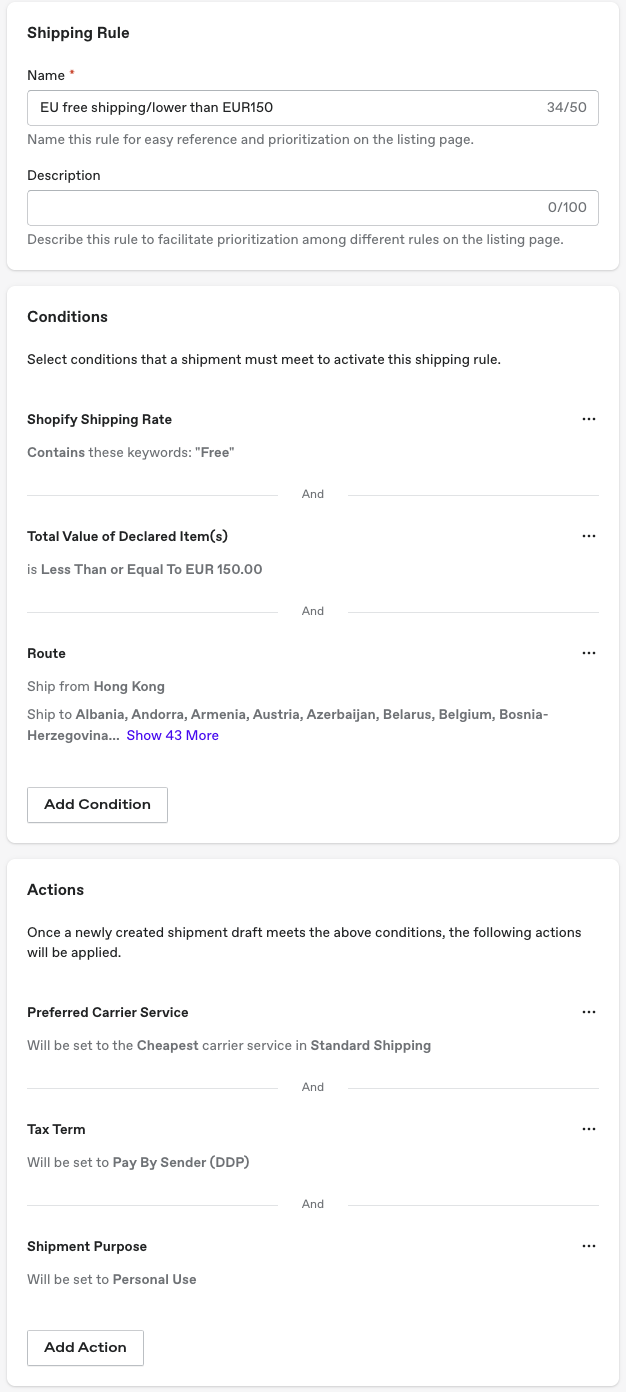The width and height of the screenshot is (626, 1392).
Task: Expand Show 43 More destinations
Action: click(172, 735)
